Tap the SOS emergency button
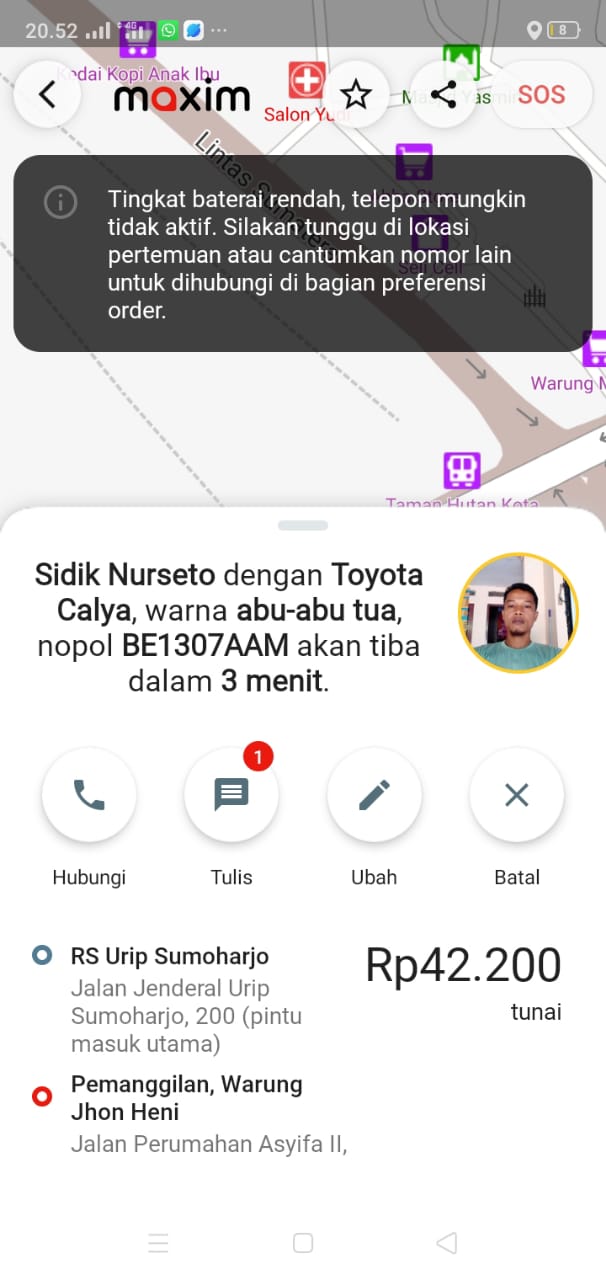 (x=541, y=95)
